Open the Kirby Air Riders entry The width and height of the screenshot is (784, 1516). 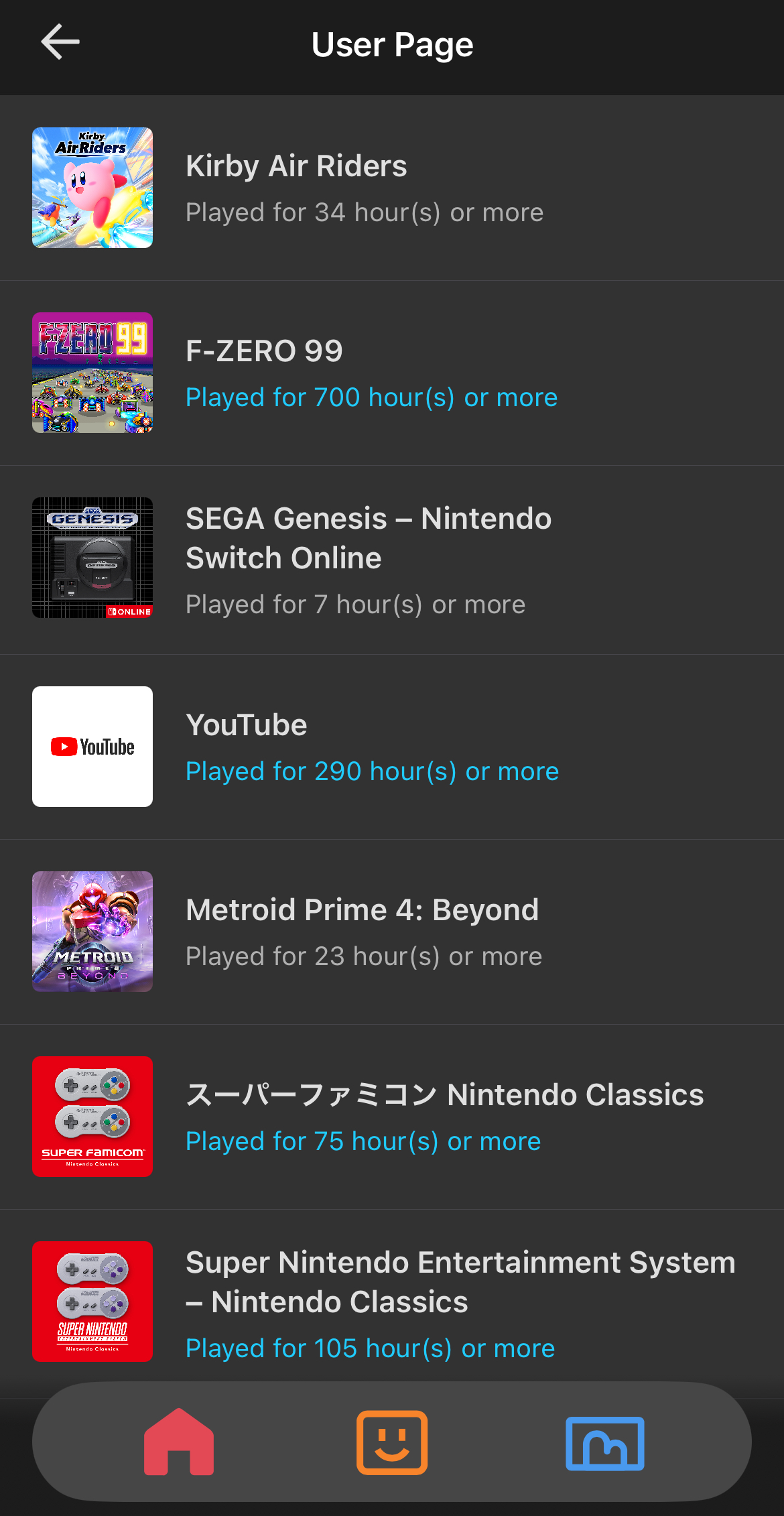[x=392, y=188]
